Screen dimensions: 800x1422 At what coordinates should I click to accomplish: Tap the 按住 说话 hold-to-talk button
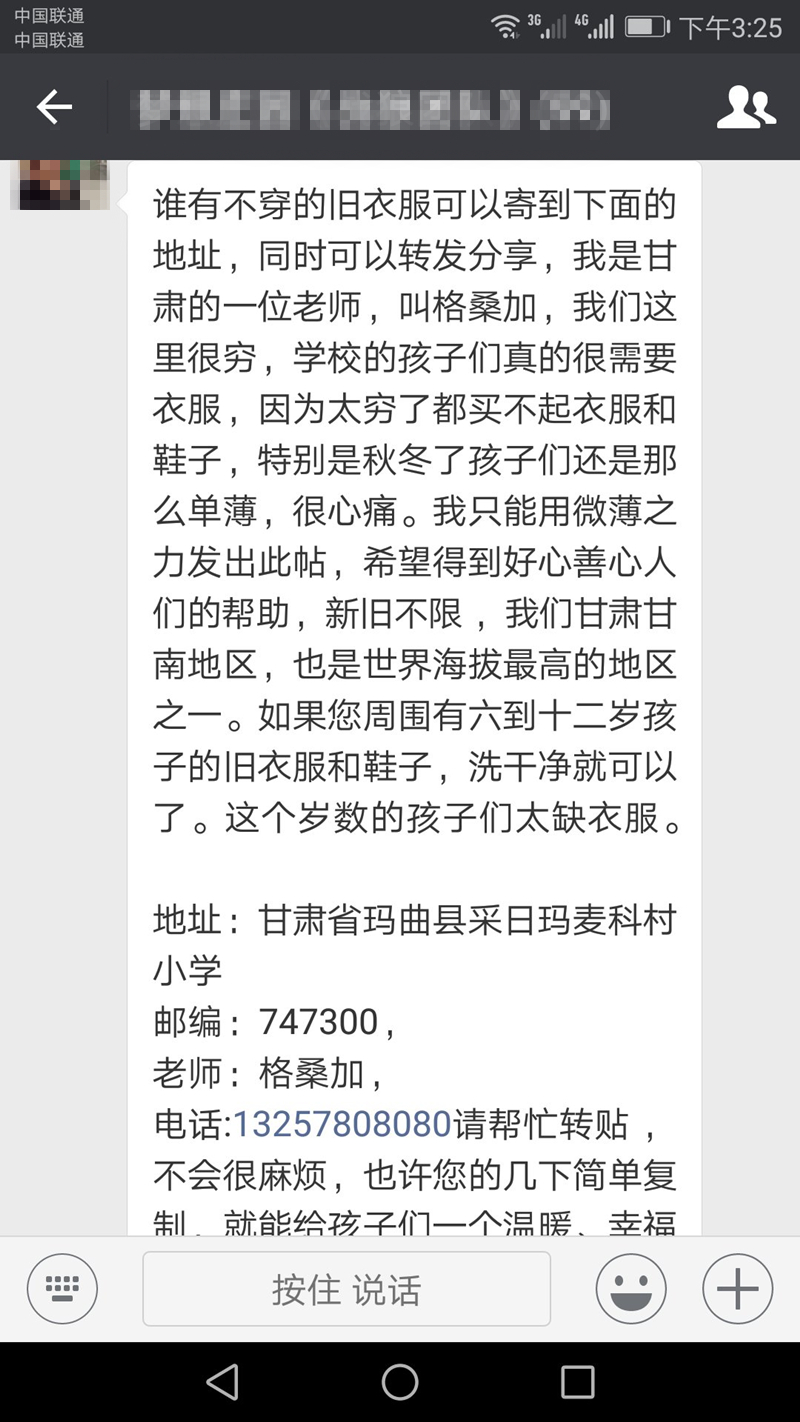tap(346, 1289)
